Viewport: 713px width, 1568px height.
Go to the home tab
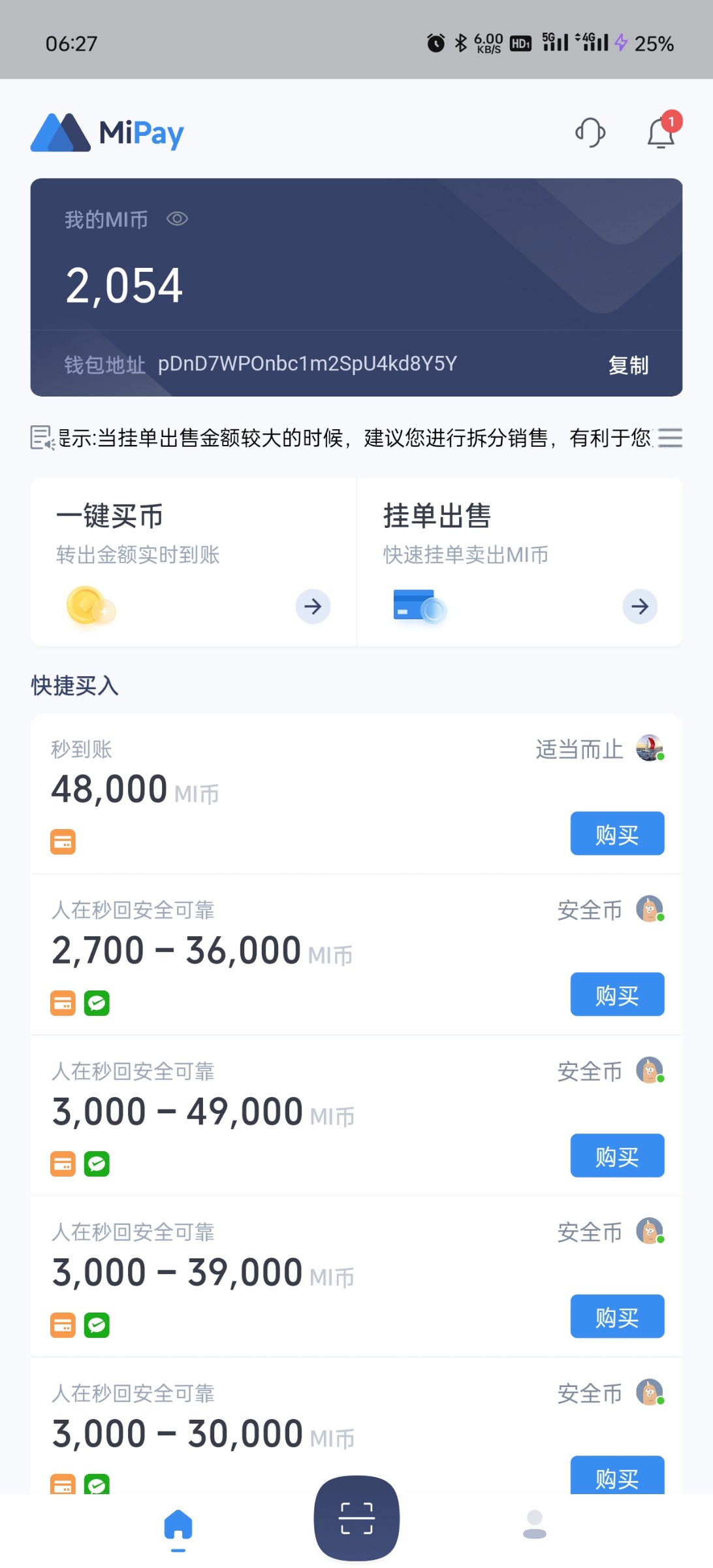tap(178, 1526)
